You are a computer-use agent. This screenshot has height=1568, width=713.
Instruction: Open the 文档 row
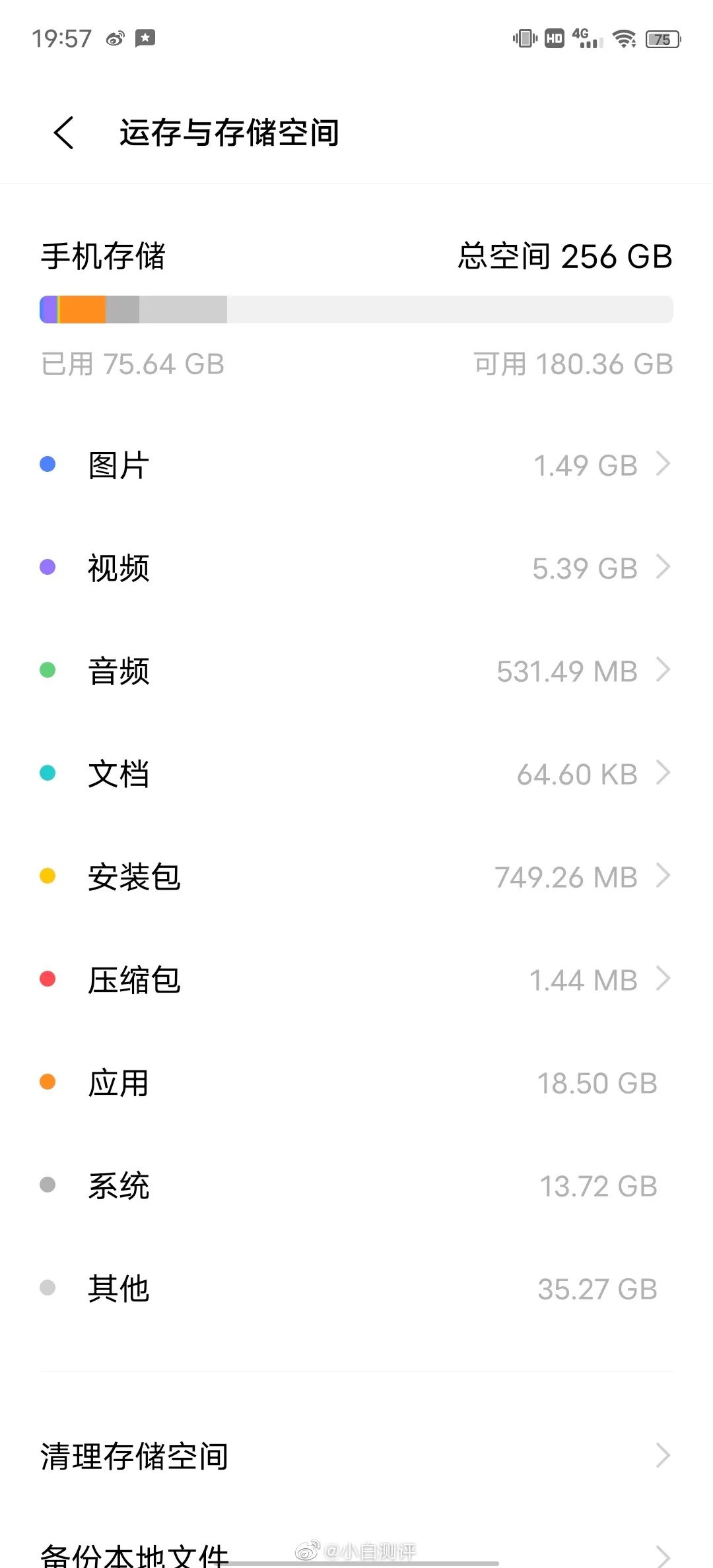356,773
